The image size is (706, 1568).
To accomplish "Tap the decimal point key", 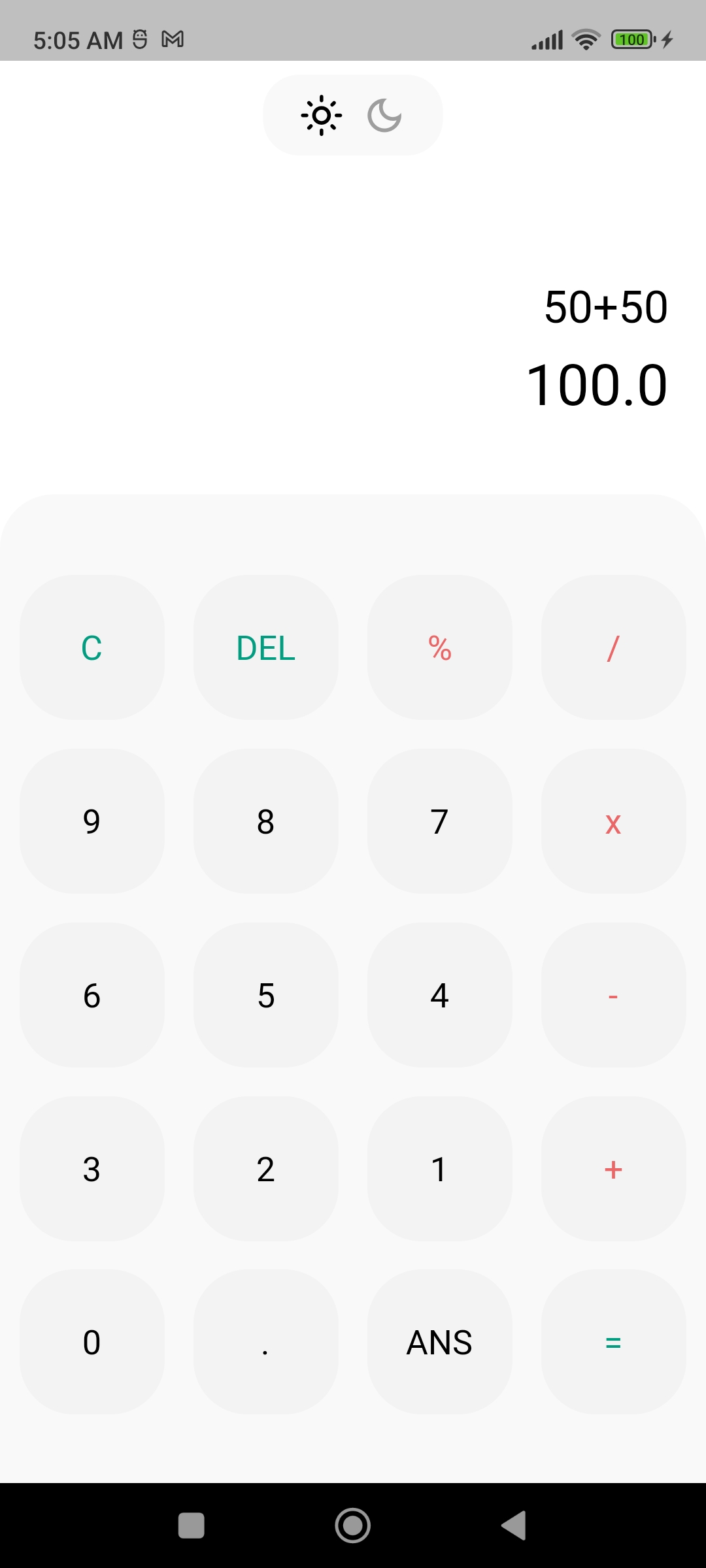I will click(x=265, y=1343).
